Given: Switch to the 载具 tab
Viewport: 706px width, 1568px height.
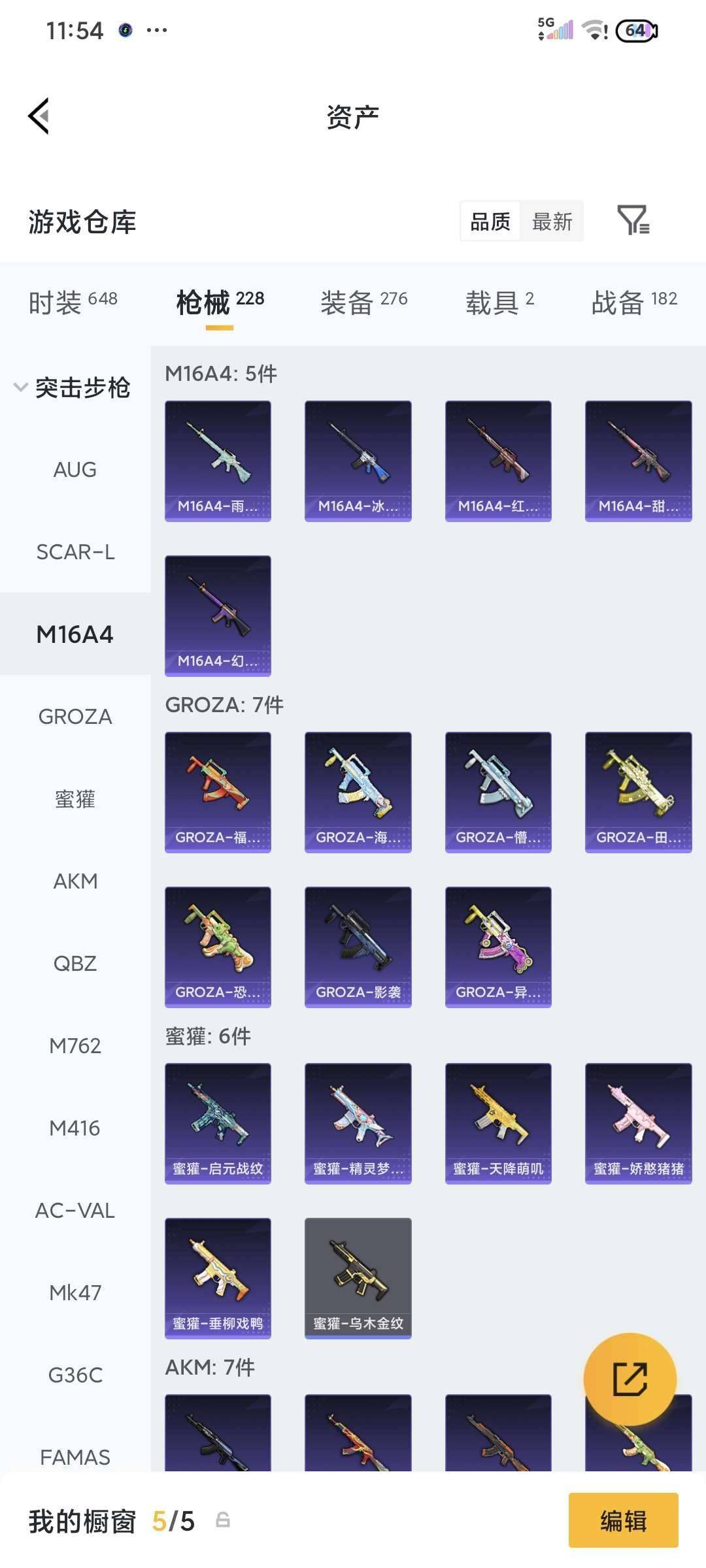Looking at the screenshot, I should click(x=499, y=302).
